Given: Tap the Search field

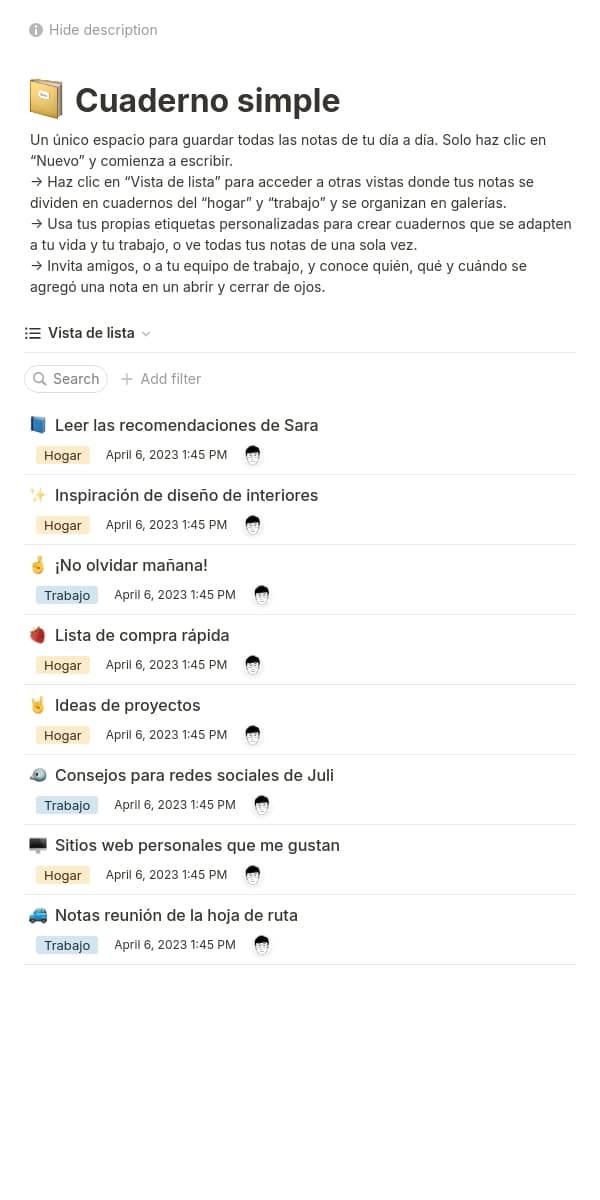Looking at the screenshot, I should (66, 379).
